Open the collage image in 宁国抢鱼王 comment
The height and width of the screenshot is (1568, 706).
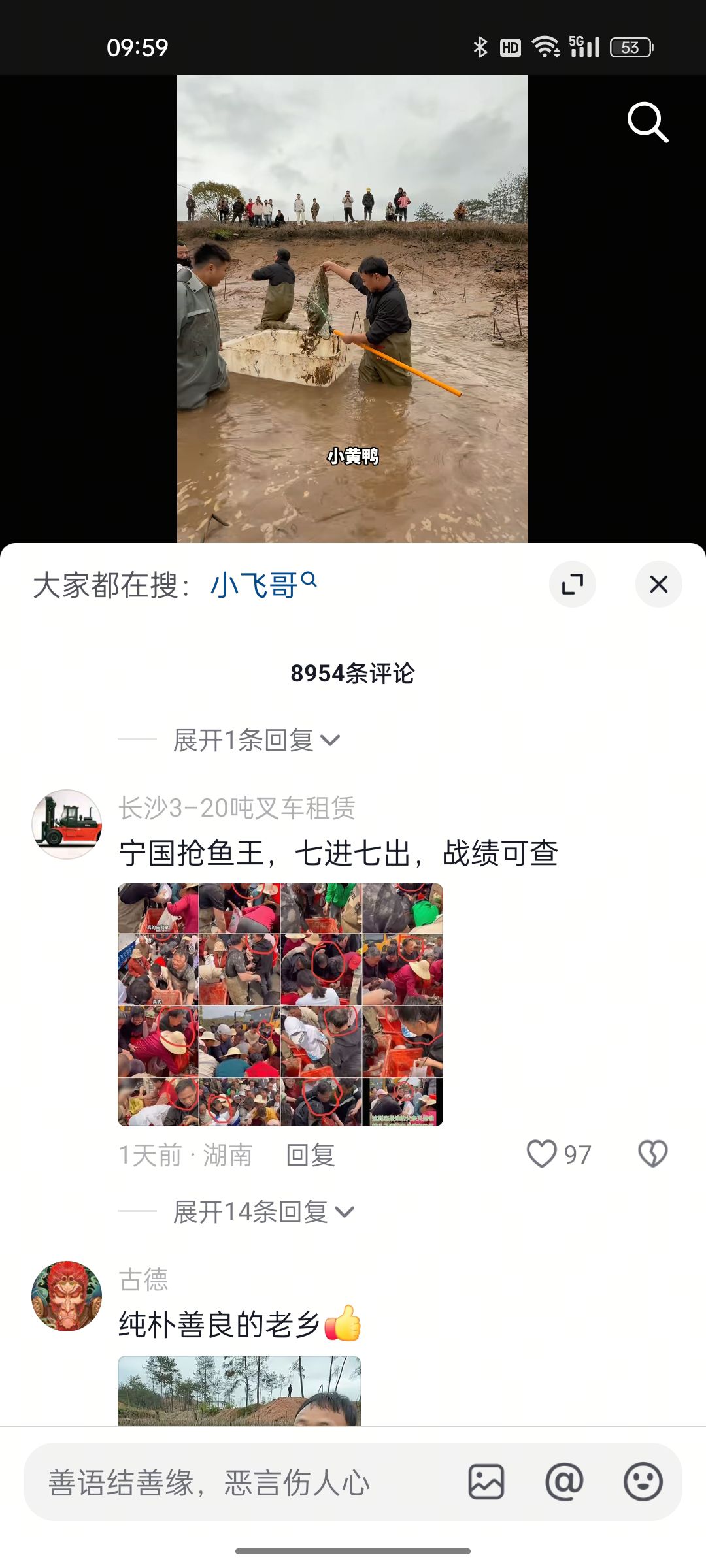pos(280,1004)
